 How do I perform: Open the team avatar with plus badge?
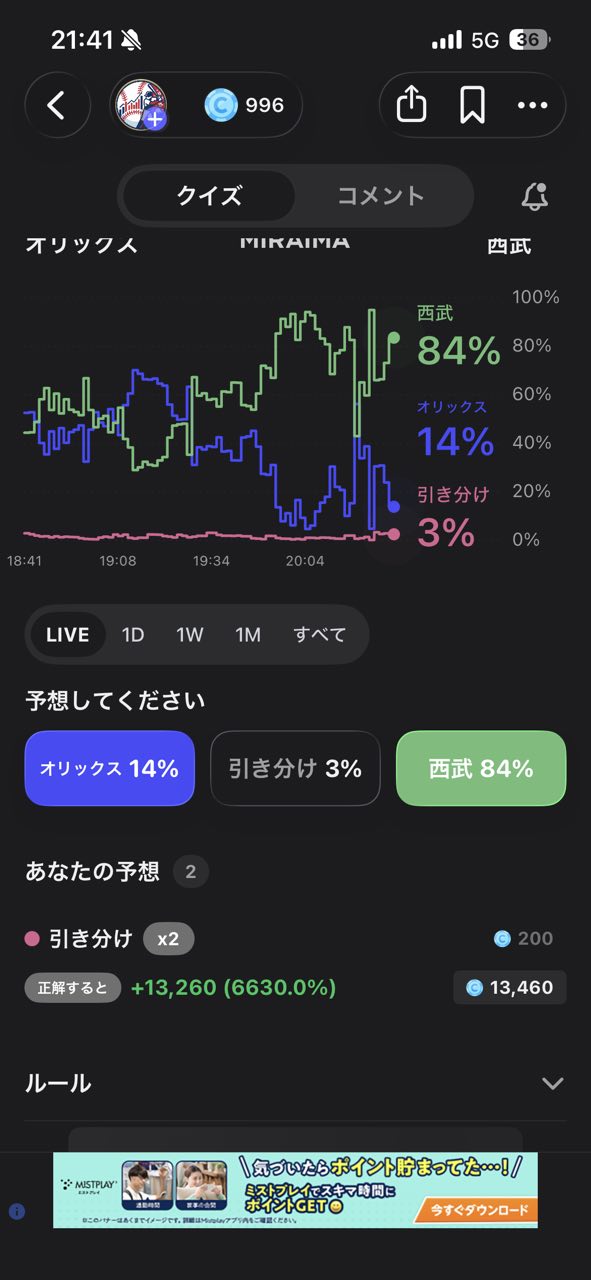[x=143, y=105]
